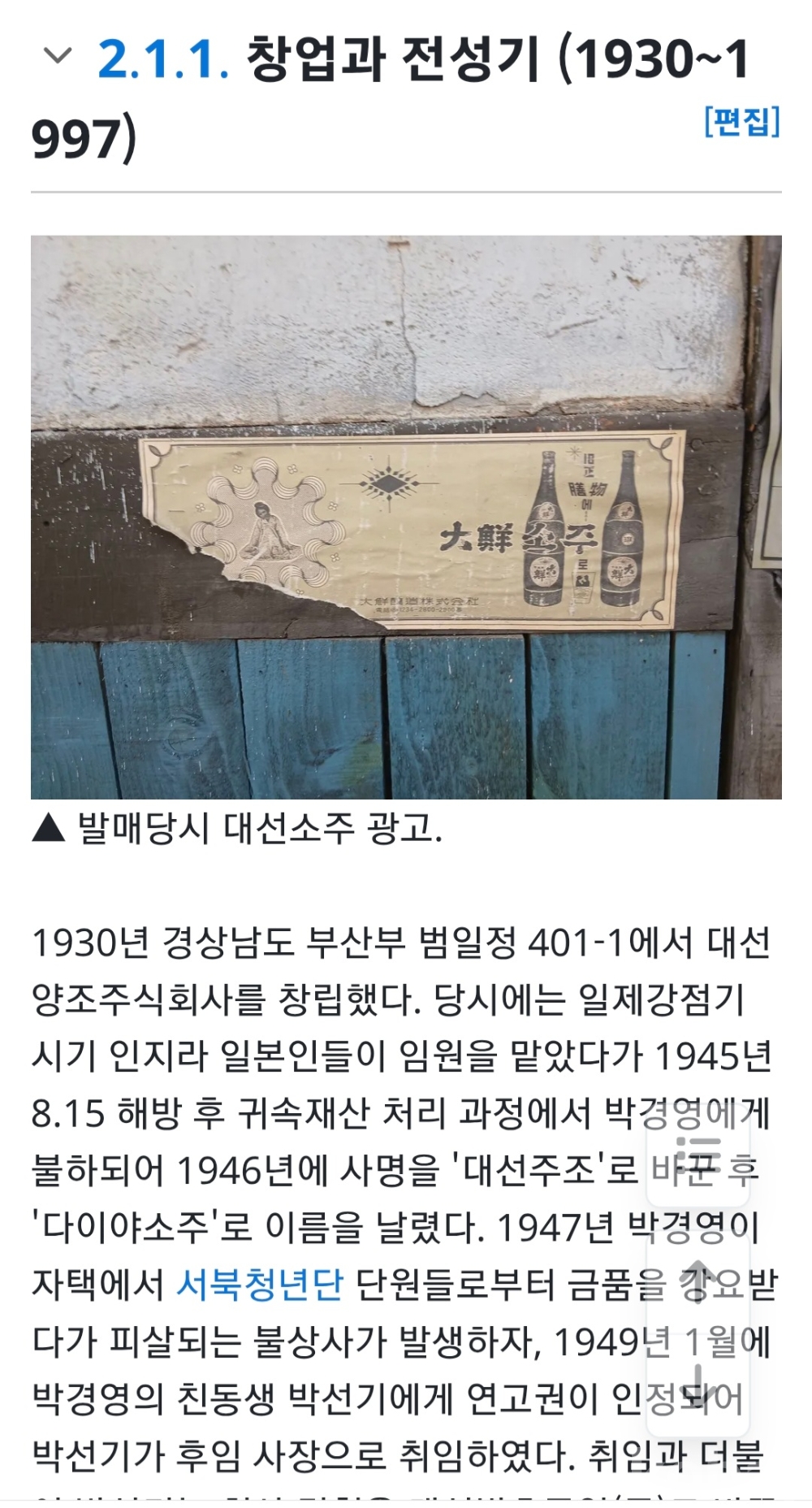Jump to section 2.1.1. link
This screenshot has width=812, height=1508.
[162, 59]
